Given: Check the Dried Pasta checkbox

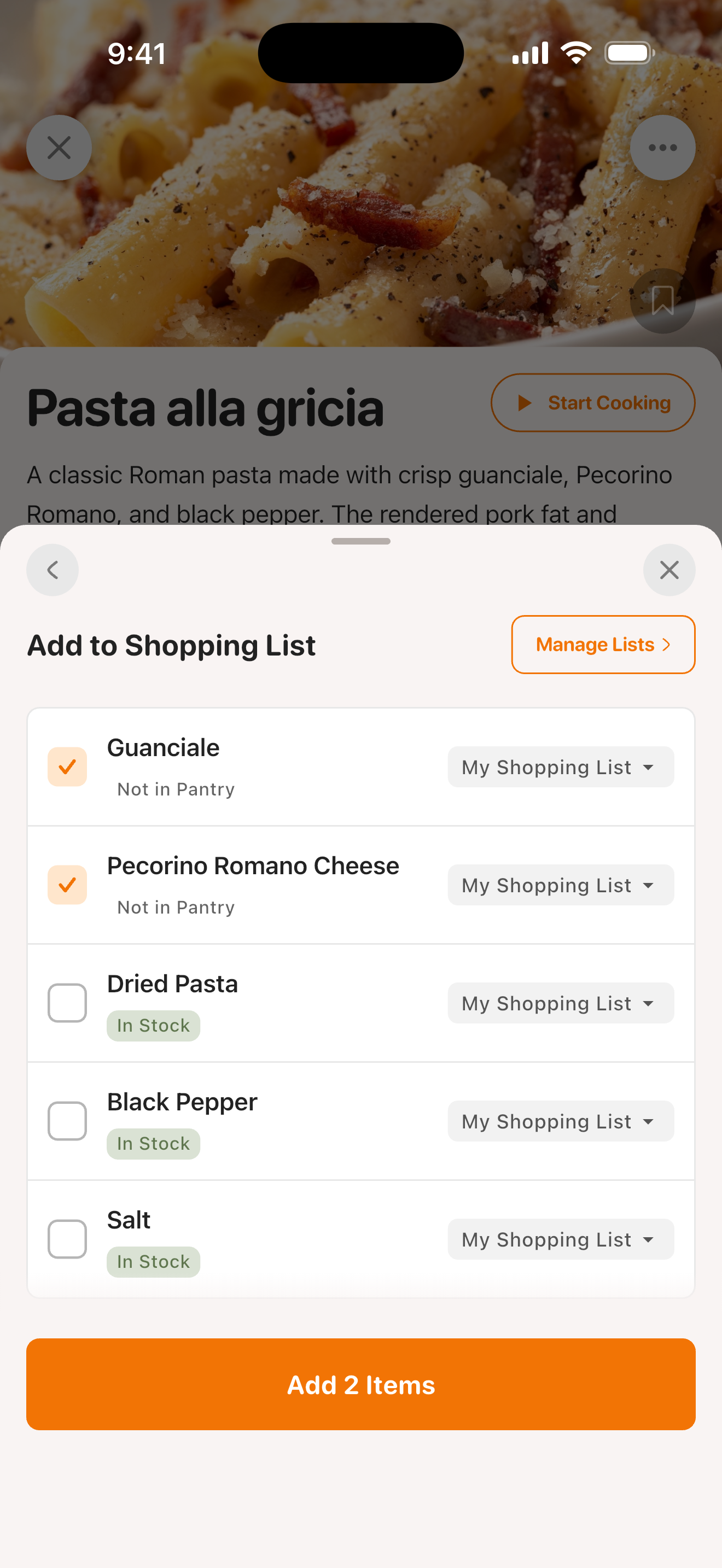Looking at the screenshot, I should pyautogui.click(x=67, y=1003).
